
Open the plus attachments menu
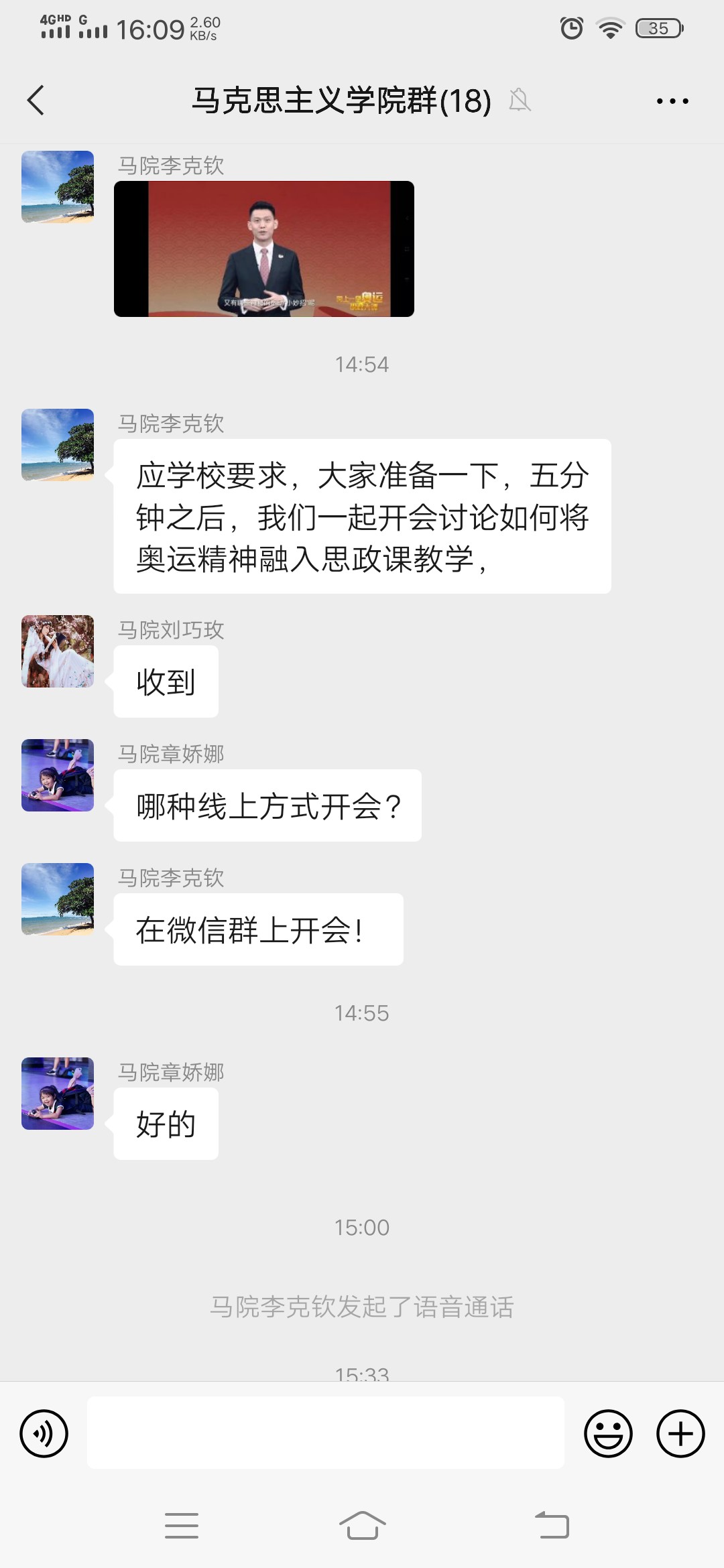click(x=680, y=1433)
